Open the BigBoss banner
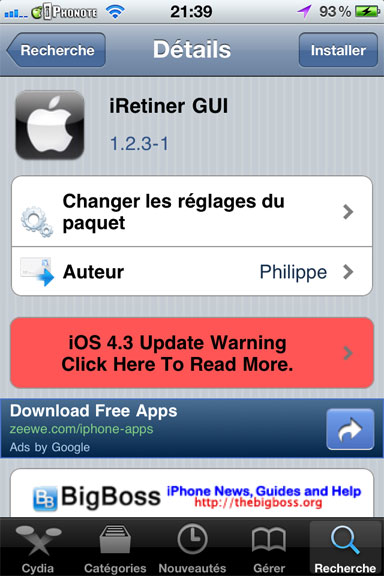Image resolution: width=384 pixels, height=576 pixels. 192,493
